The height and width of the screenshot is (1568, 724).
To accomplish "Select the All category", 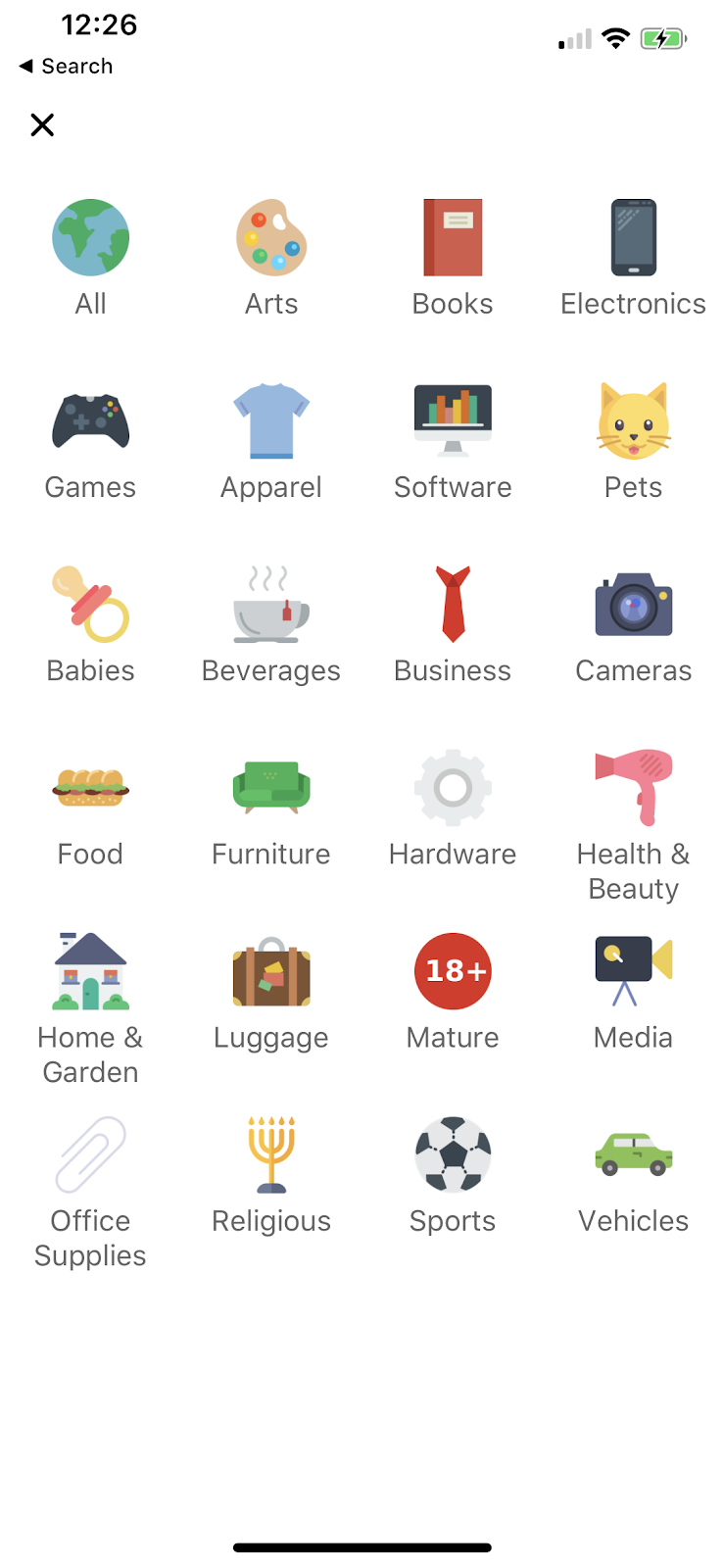I will coord(90,257).
